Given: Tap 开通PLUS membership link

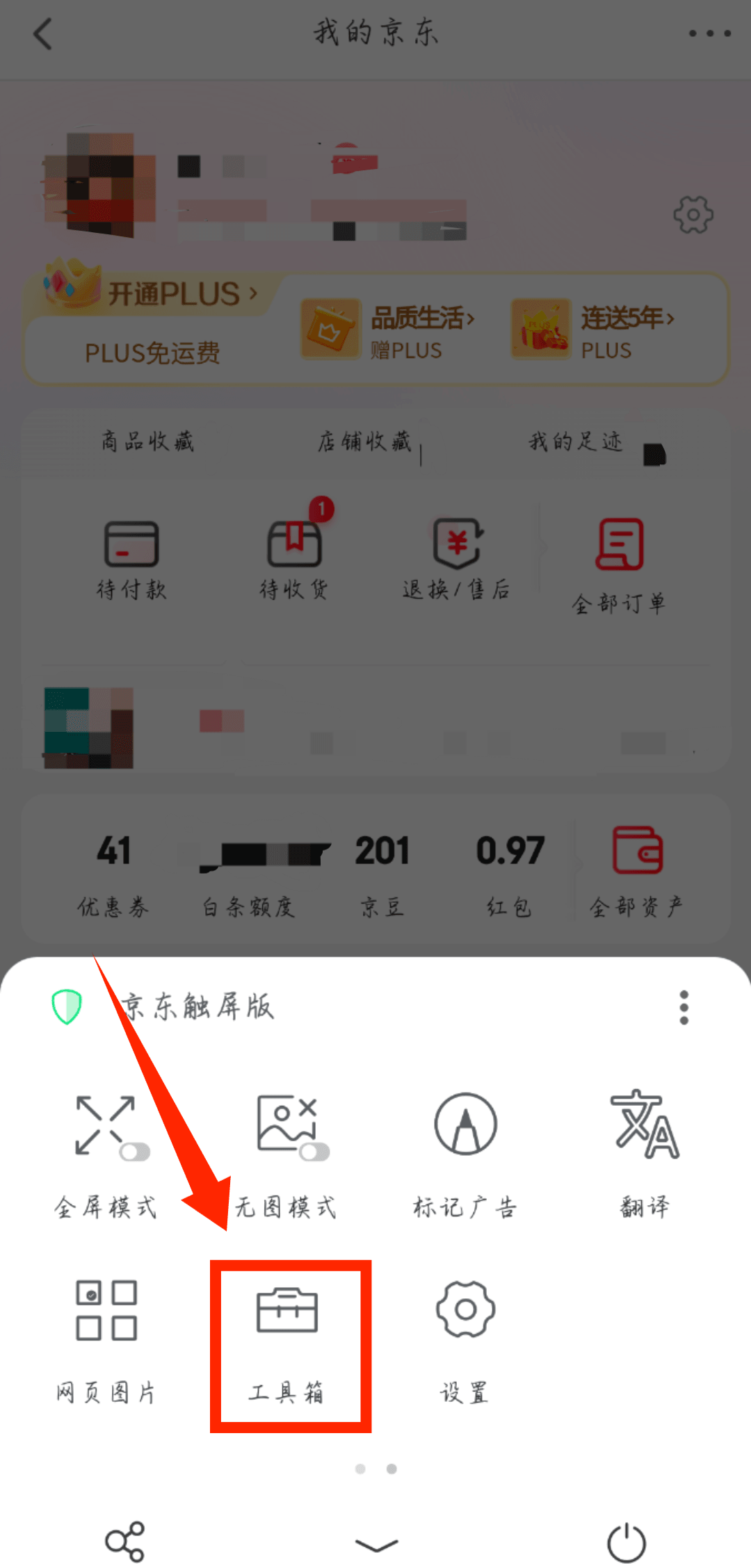Looking at the screenshot, I should click(182, 294).
